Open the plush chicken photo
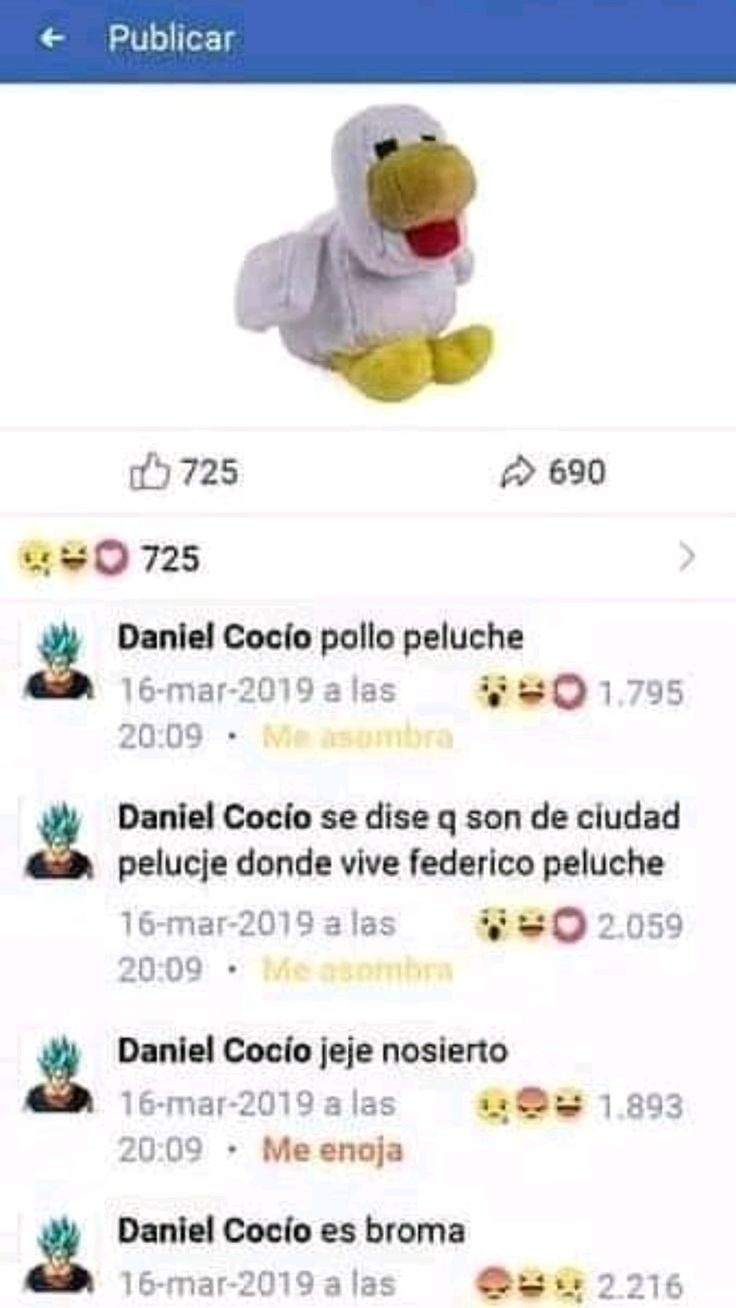This screenshot has width=736, height=1308. (365, 255)
